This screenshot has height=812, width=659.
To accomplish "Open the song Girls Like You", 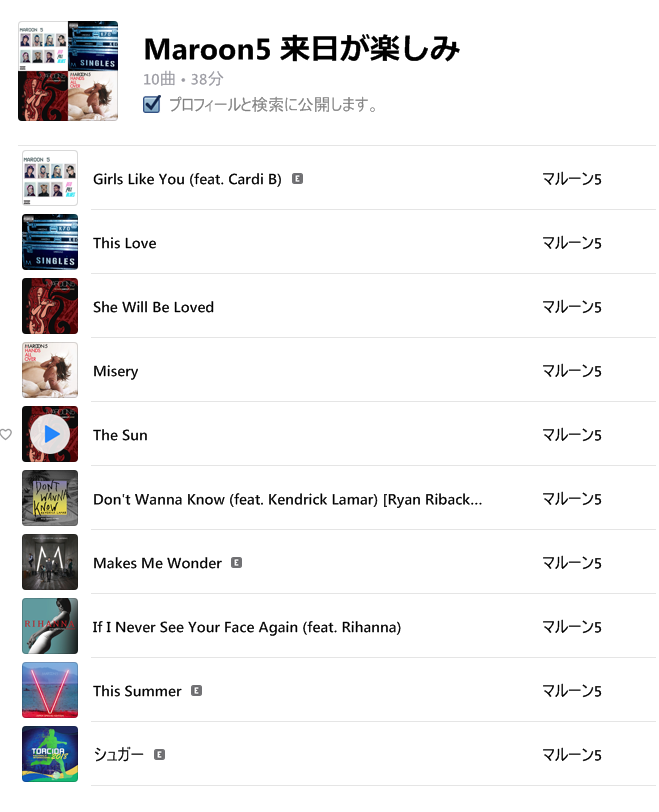I will click(x=187, y=179).
